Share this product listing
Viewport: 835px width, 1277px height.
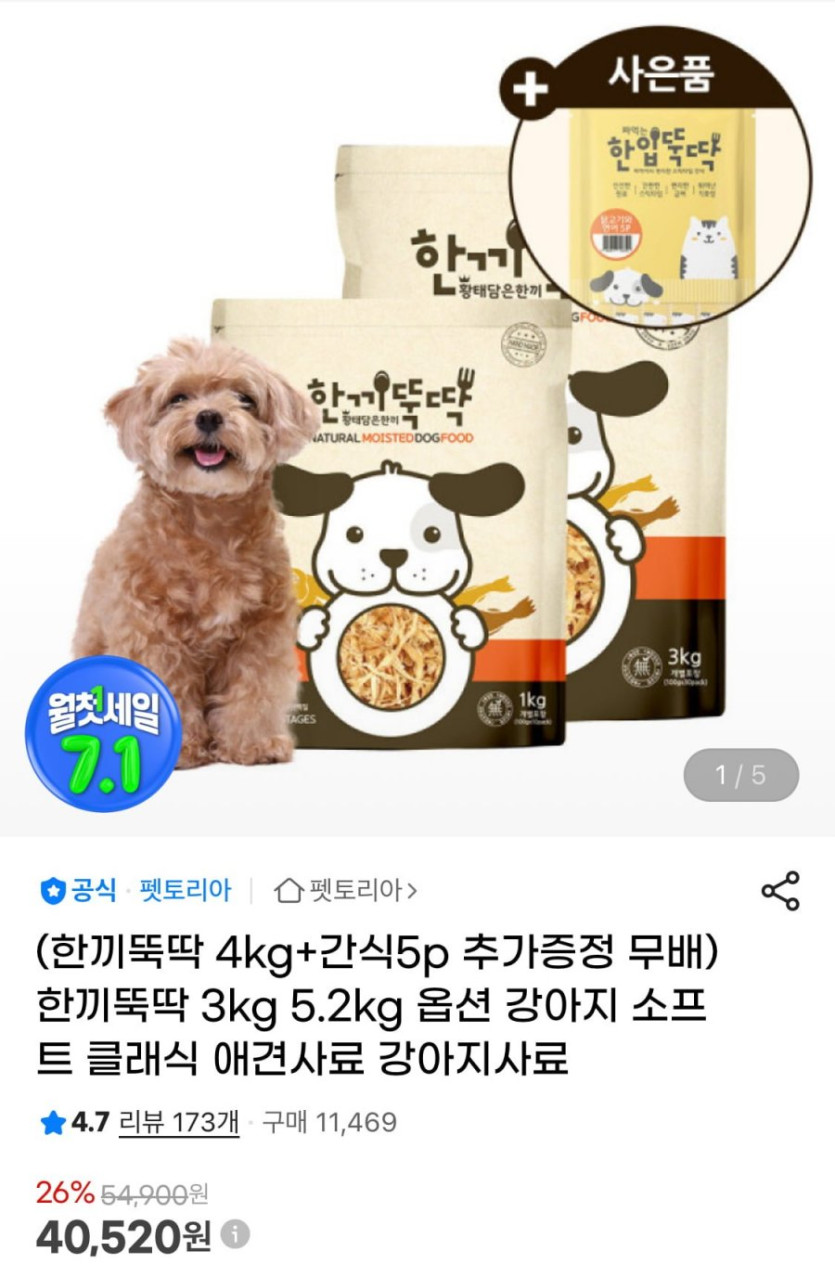(780, 891)
